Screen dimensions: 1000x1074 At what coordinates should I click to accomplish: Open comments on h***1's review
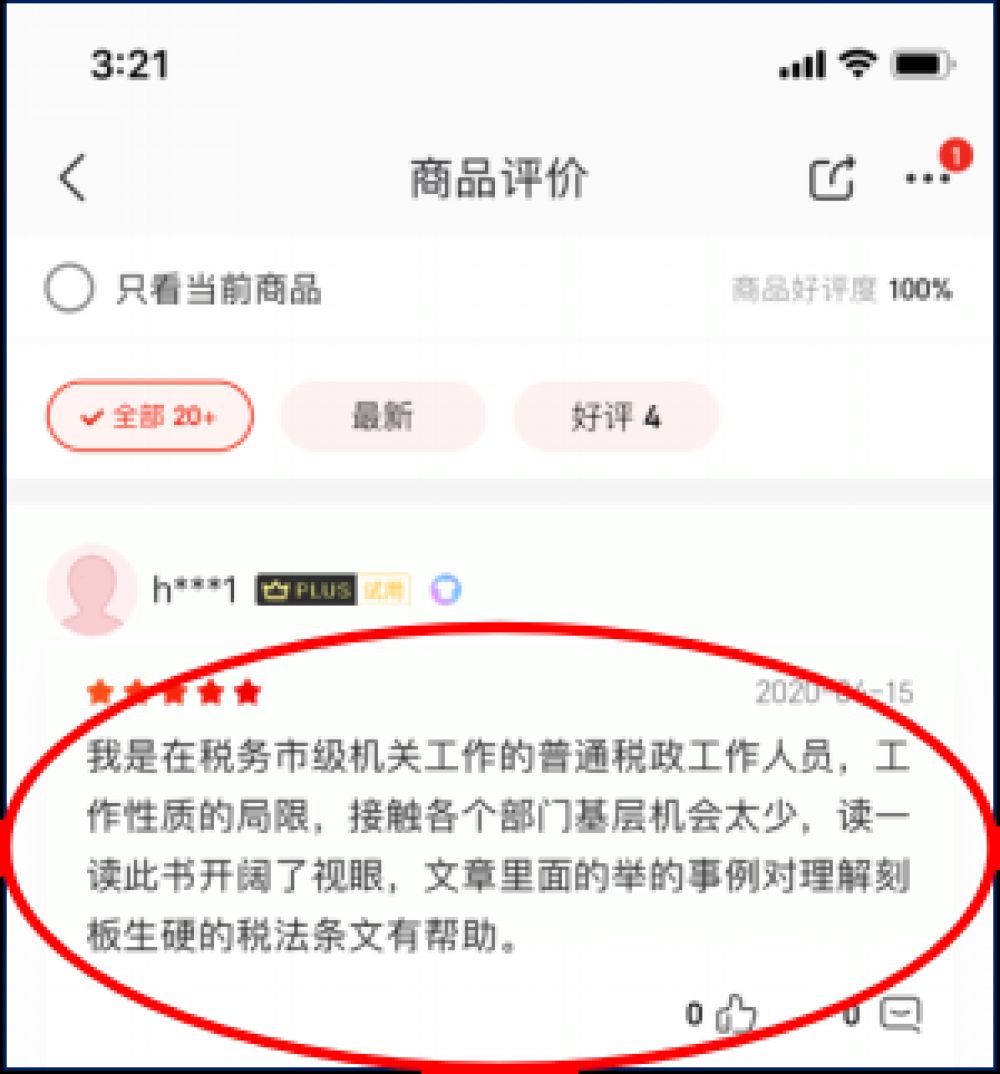tap(900, 1014)
